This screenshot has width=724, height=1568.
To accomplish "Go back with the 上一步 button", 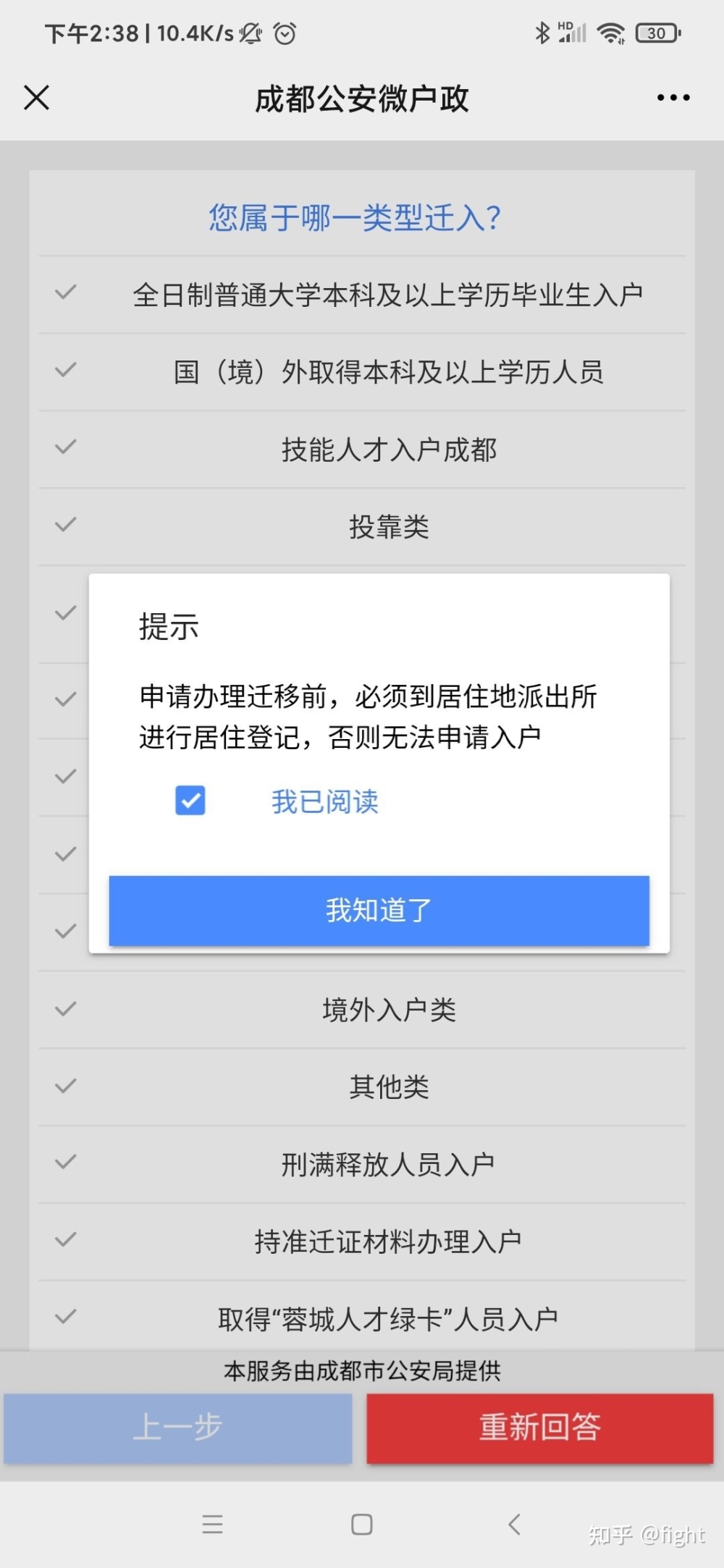I will coord(177,1428).
